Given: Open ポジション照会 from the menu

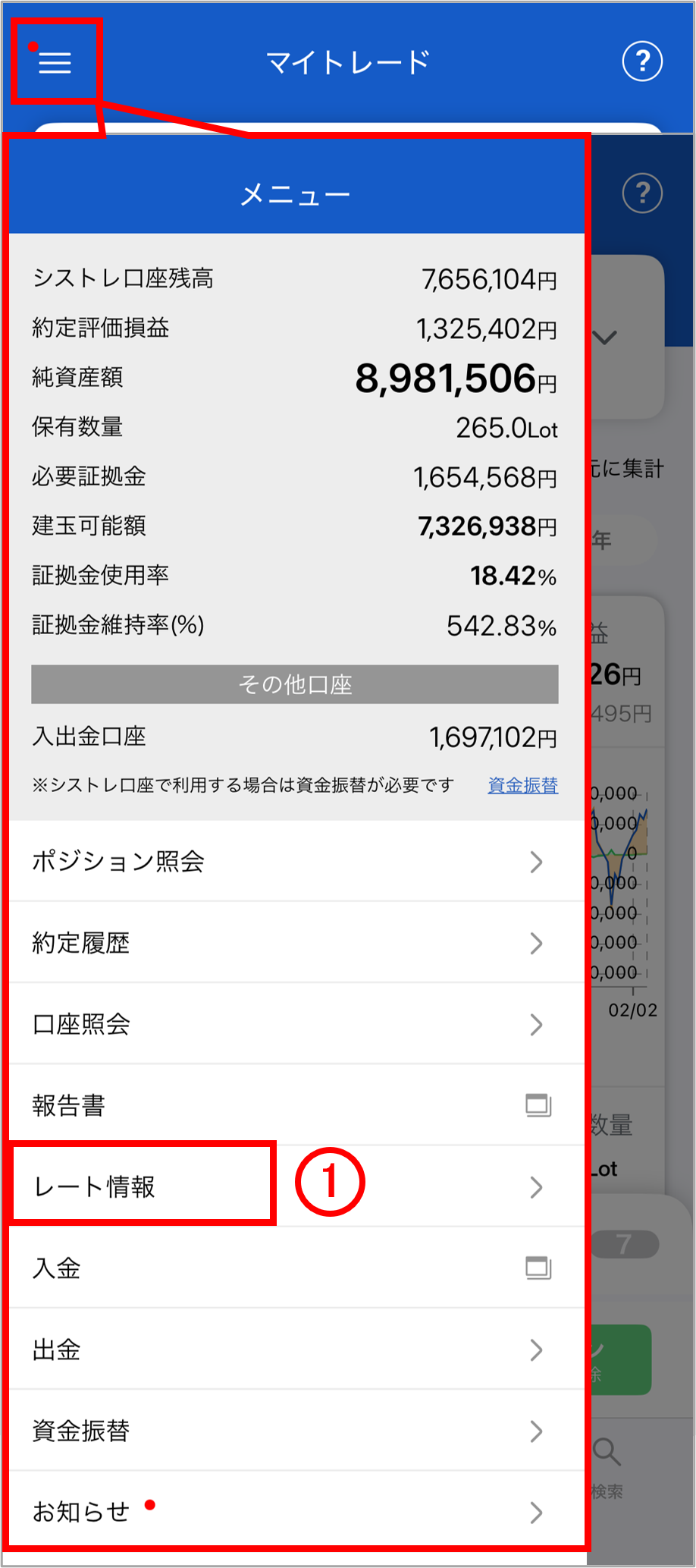Looking at the screenshot, I should (x=296, y=862).
